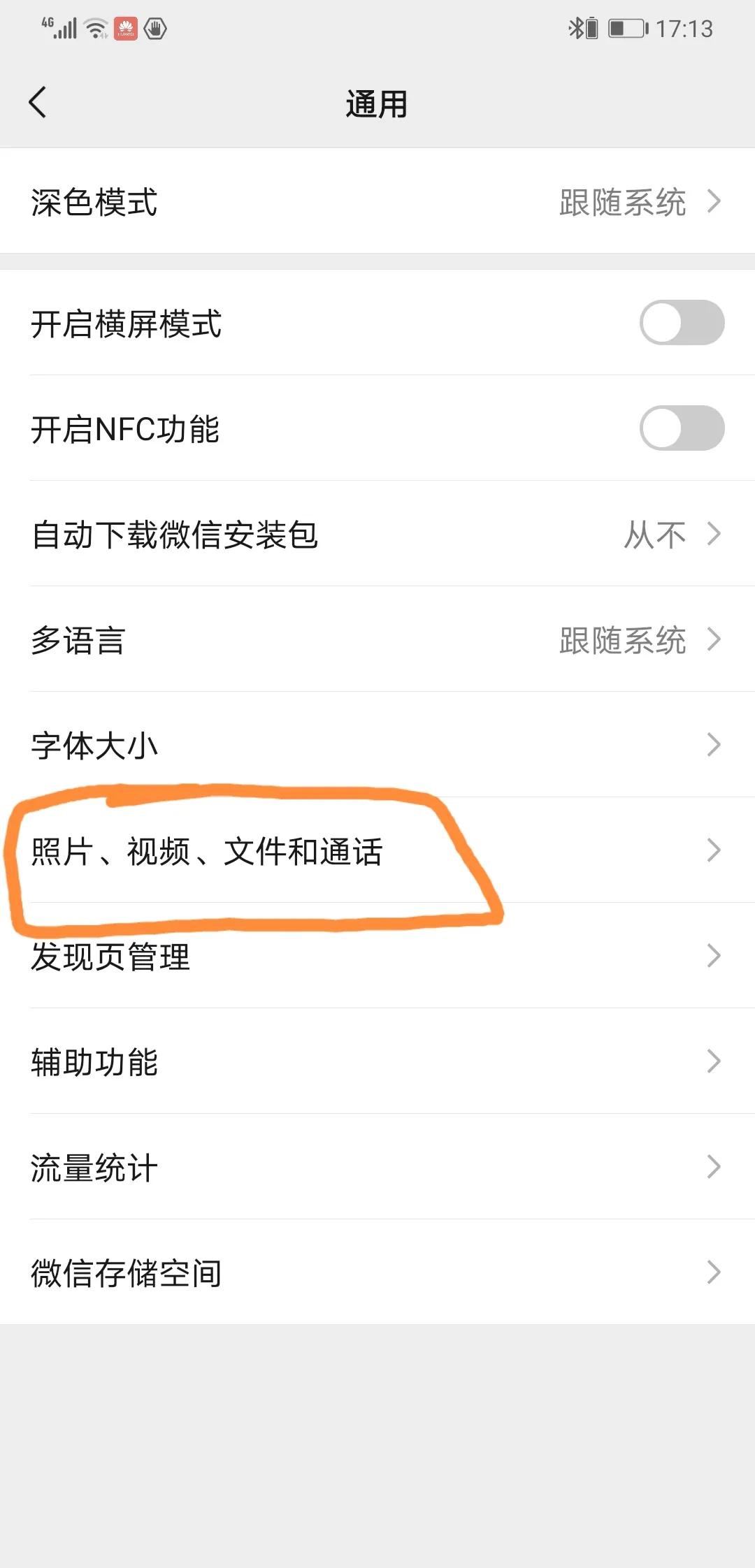755x1568 pixels.
Task: Open the 深色模式 option showing 跟随系统
Action: pos(377,203)
